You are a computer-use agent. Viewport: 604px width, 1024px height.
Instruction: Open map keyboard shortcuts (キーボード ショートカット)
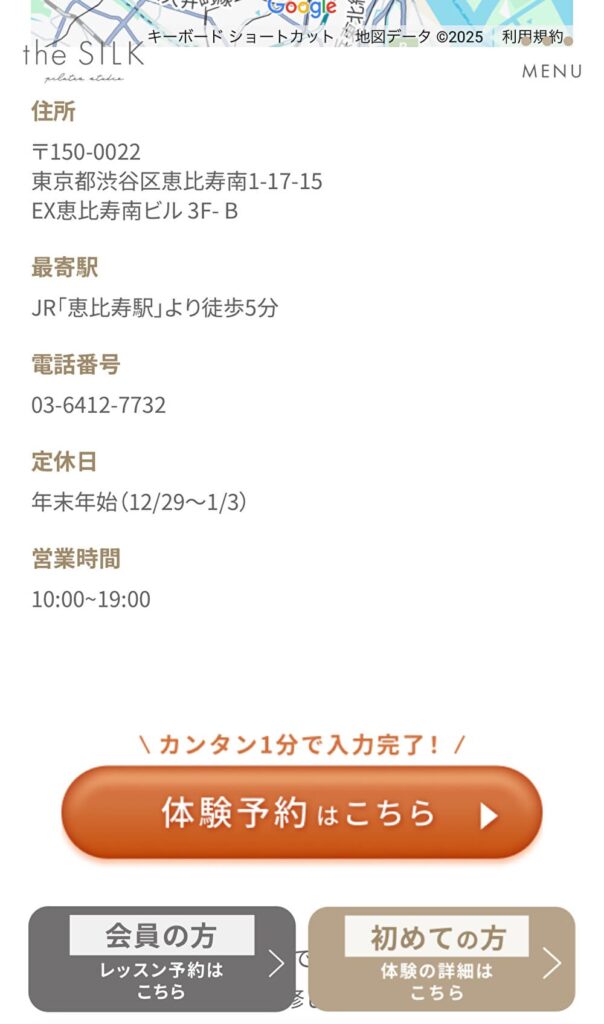pyautogui.click(x=240, y=37)
